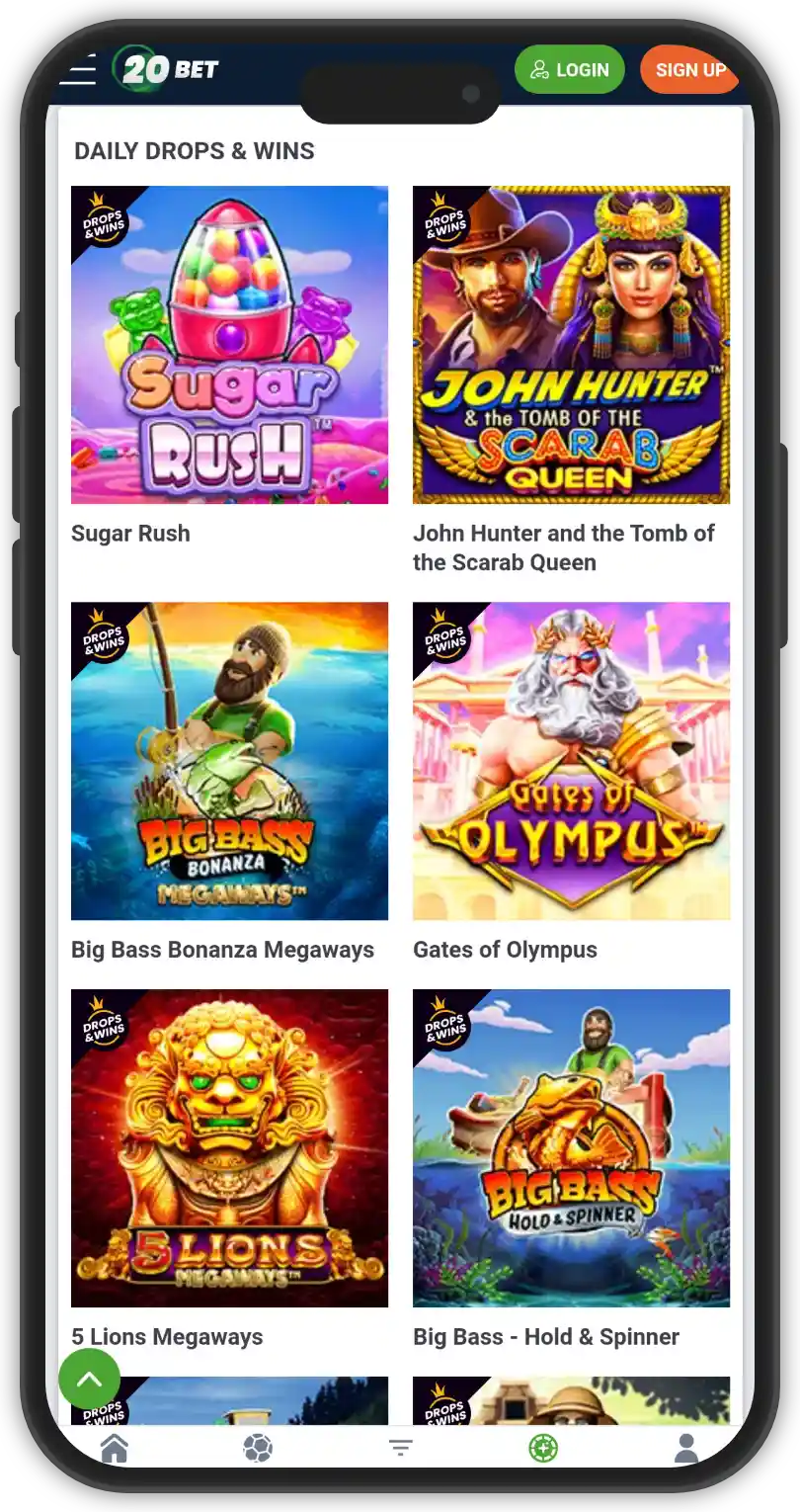Select Big Bass Bonanza Megaways
This screenshot has width=800, height=1512.
(229, 761)
